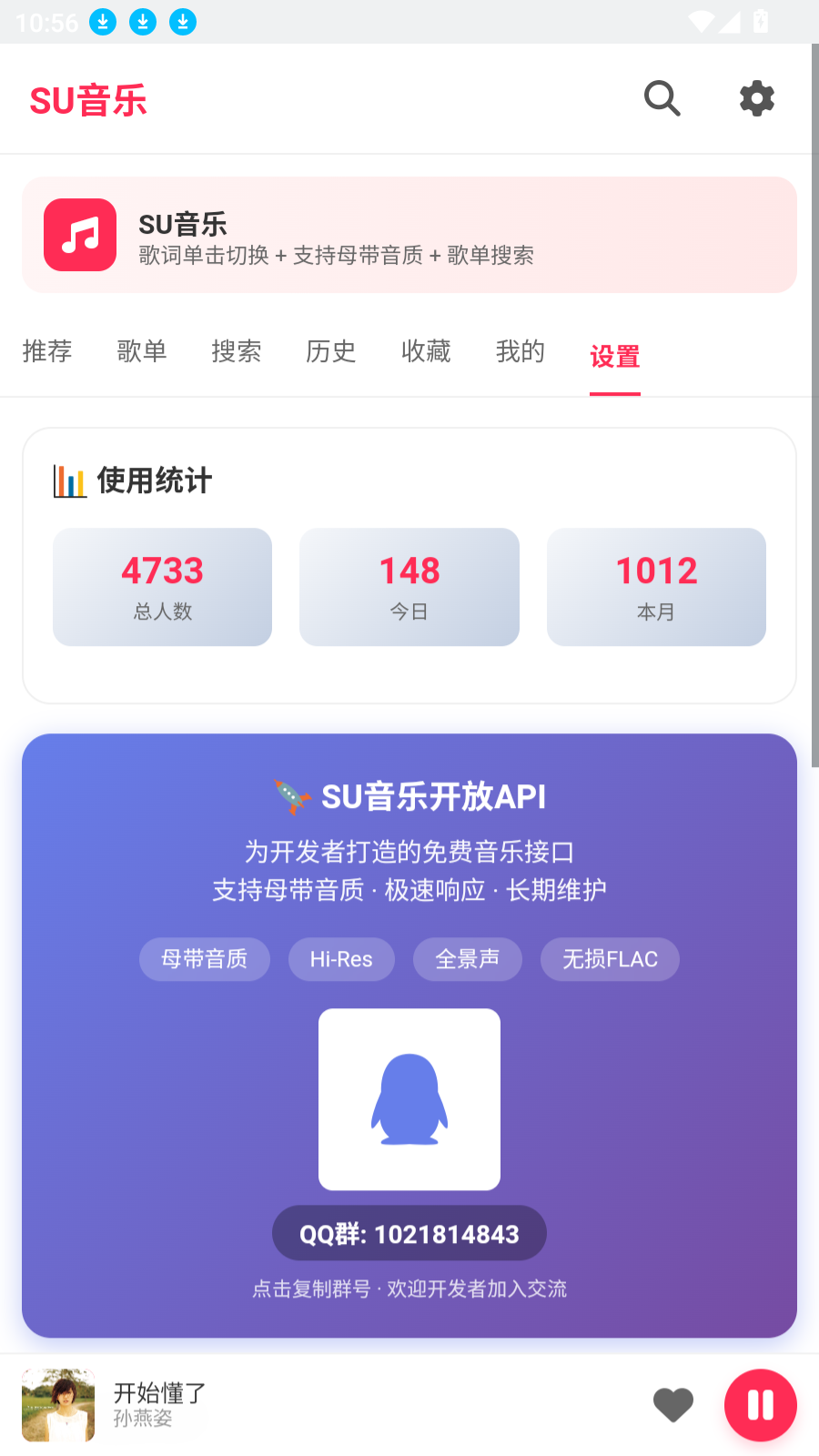Click the QQ penguin icon
The image size is (819, 1456).
pos(409,1098)
